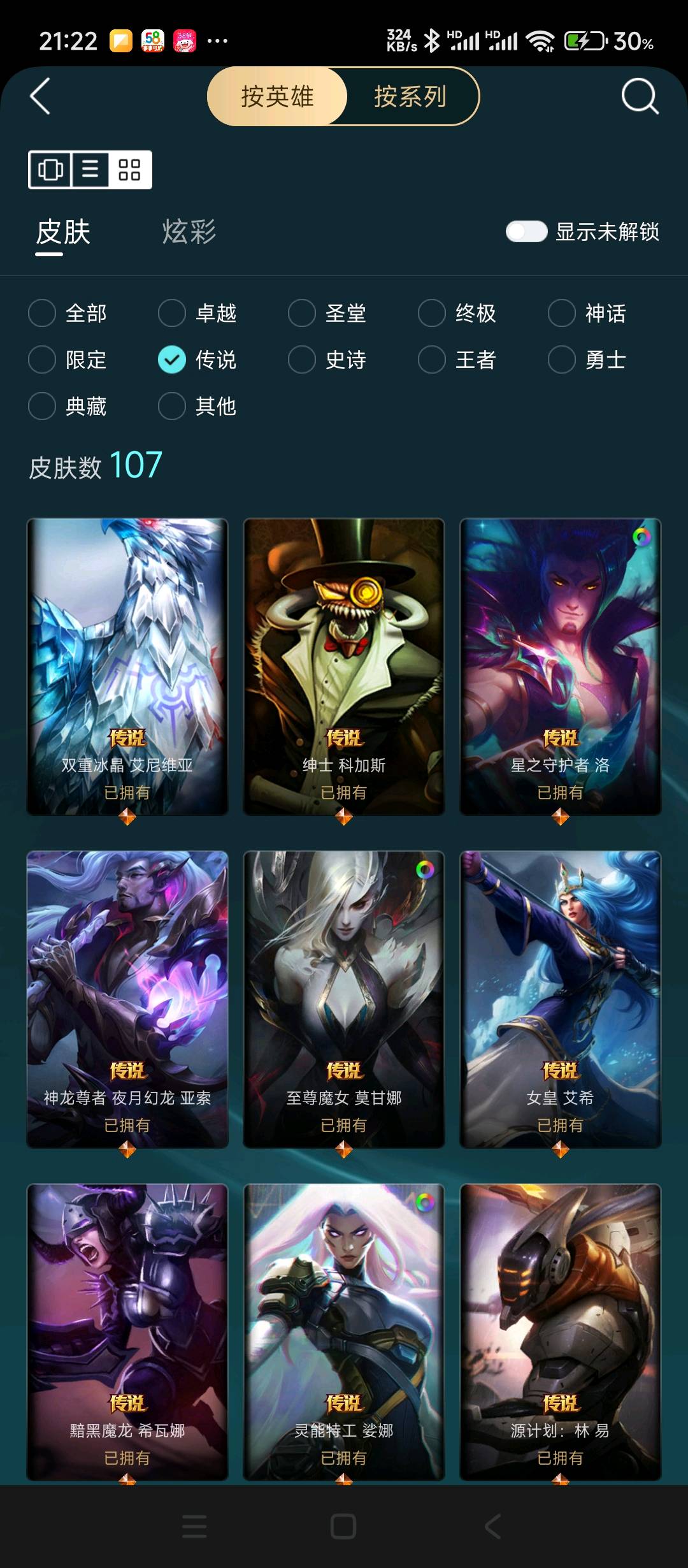
Task: Tap the system home button
Action: [x=343, y=1527]
